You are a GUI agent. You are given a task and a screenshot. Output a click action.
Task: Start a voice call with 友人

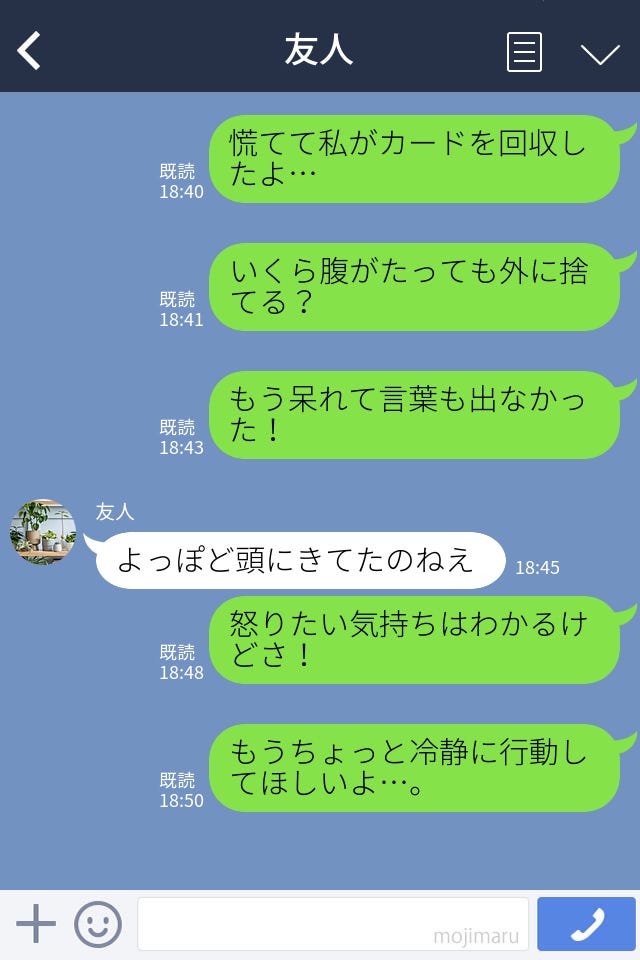click(x=586, y=924)
